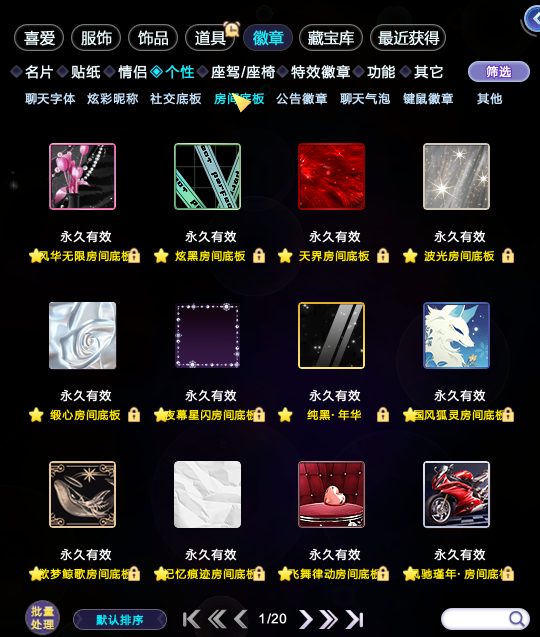
Task: Tap the 筛选 filter button
Action: (x=499, y=72)
